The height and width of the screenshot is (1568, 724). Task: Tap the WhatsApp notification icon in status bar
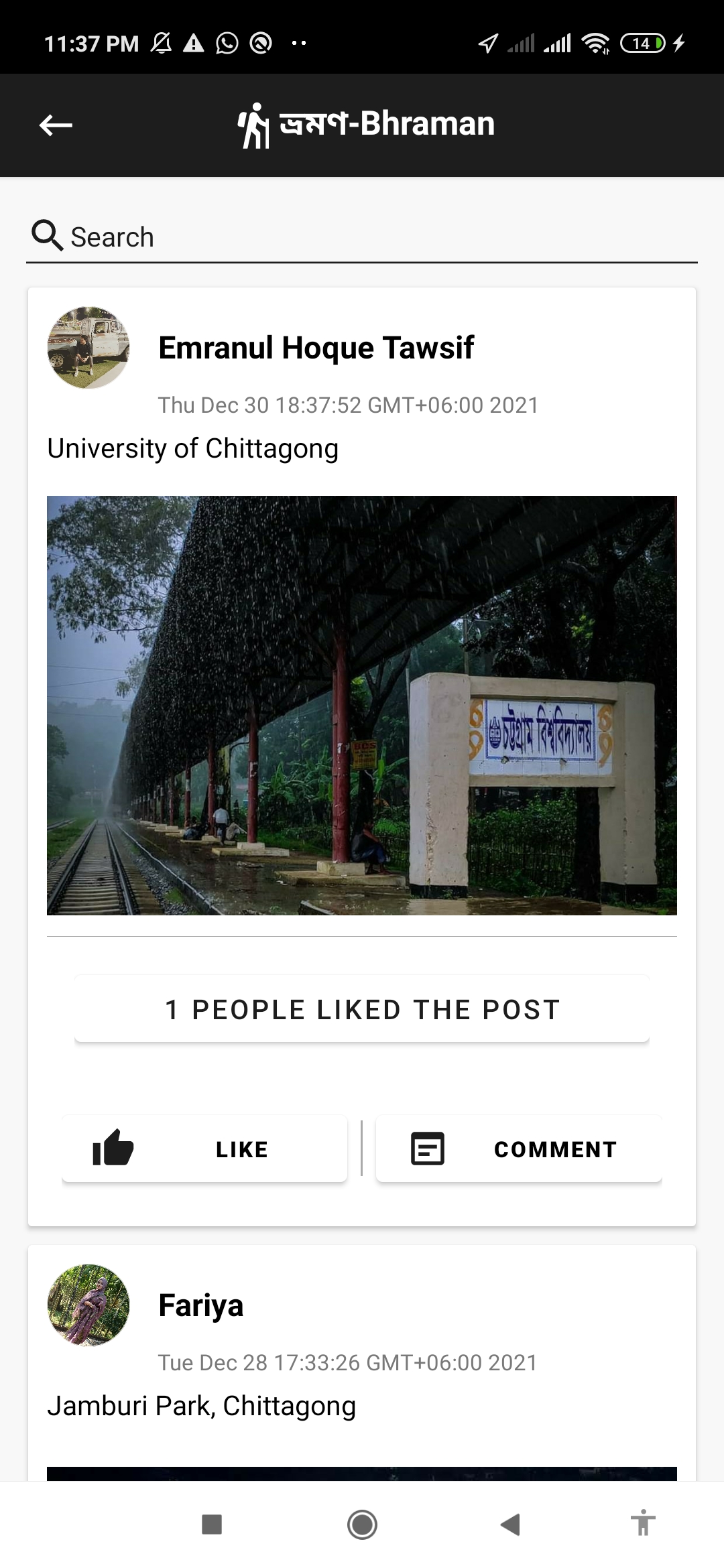(x=227, y=42)
